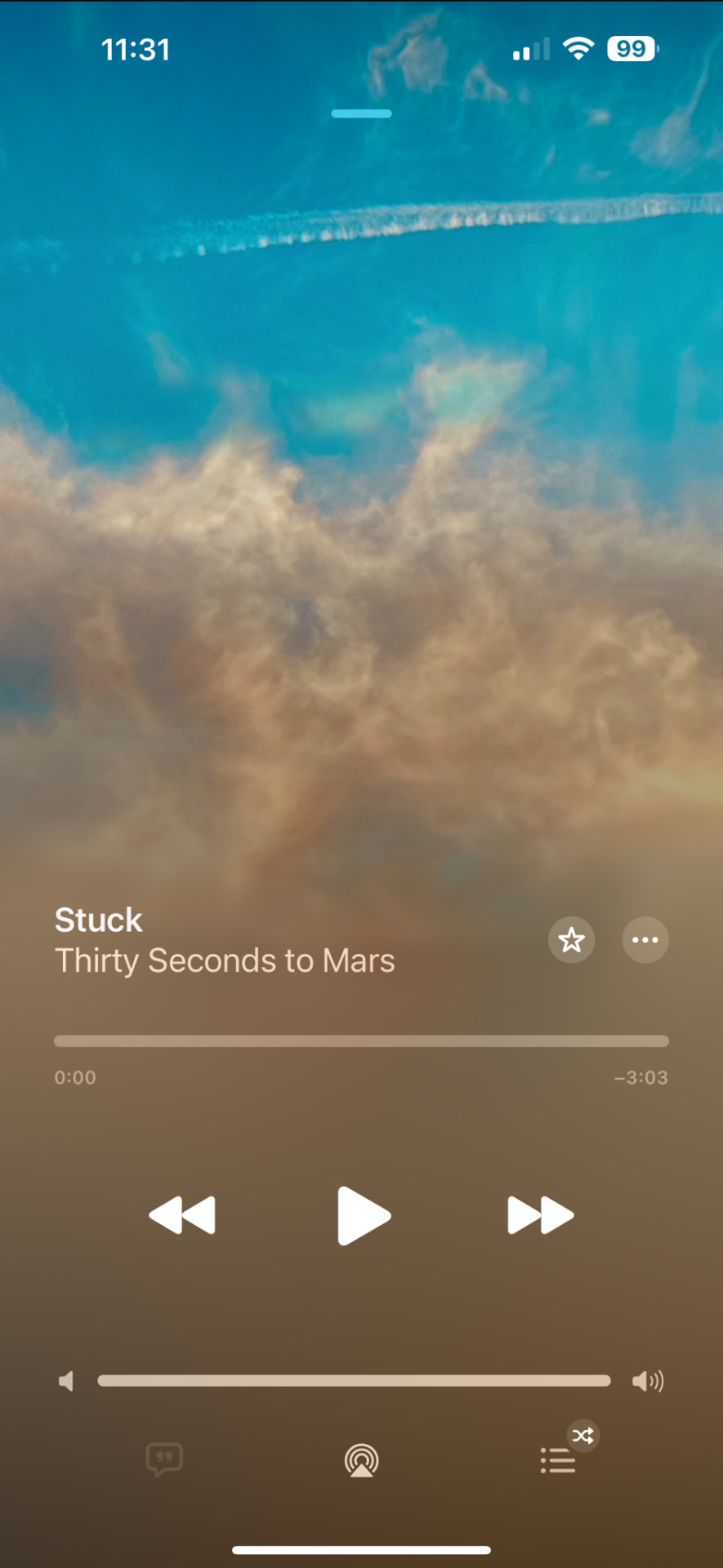The width and height of the screenshot is (723, 1568).
Task: Open the more options ellipsis menu
Action: (645, 940)
